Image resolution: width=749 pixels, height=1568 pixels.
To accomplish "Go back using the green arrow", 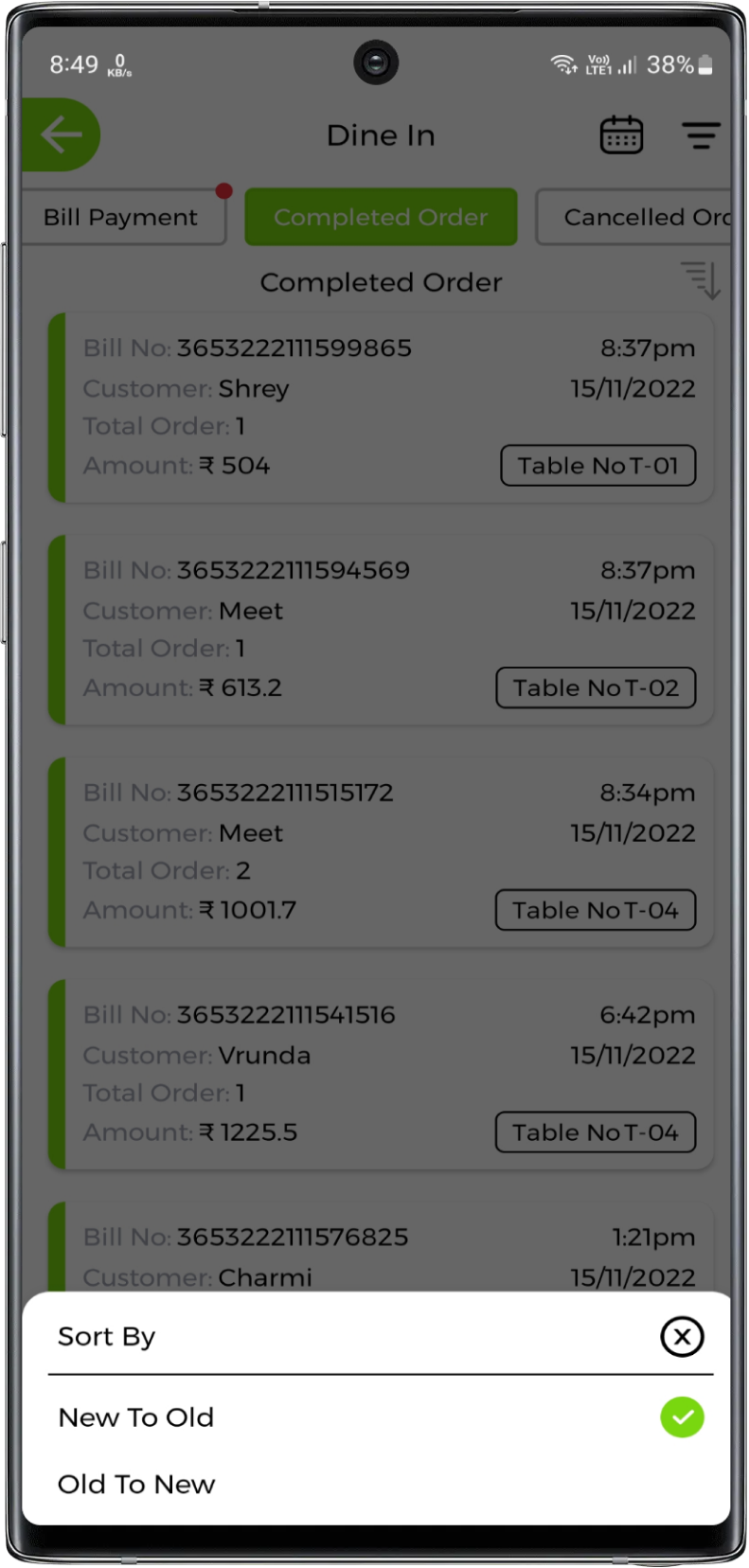I will click(x=61, y=134).
